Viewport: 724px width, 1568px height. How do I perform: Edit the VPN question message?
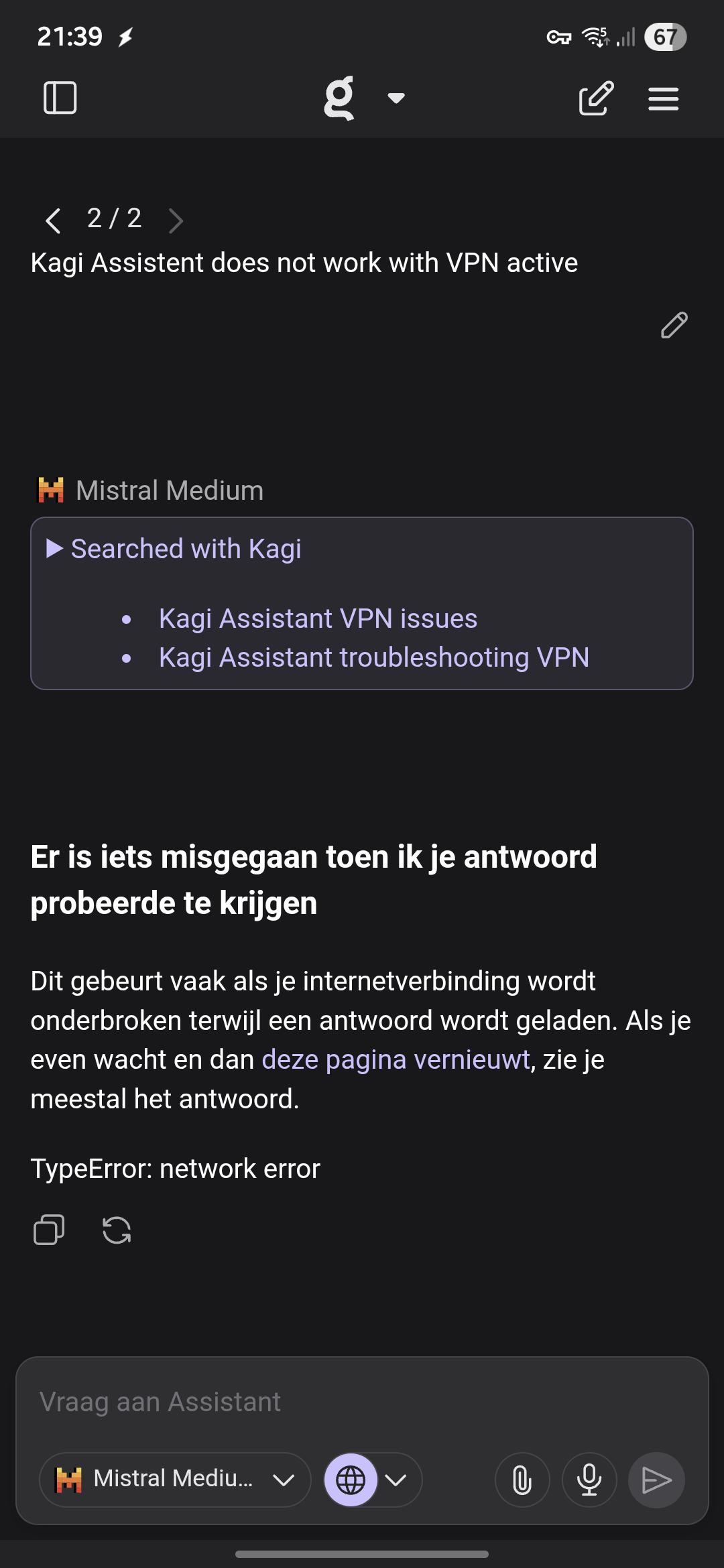click(x=674, y=325)
